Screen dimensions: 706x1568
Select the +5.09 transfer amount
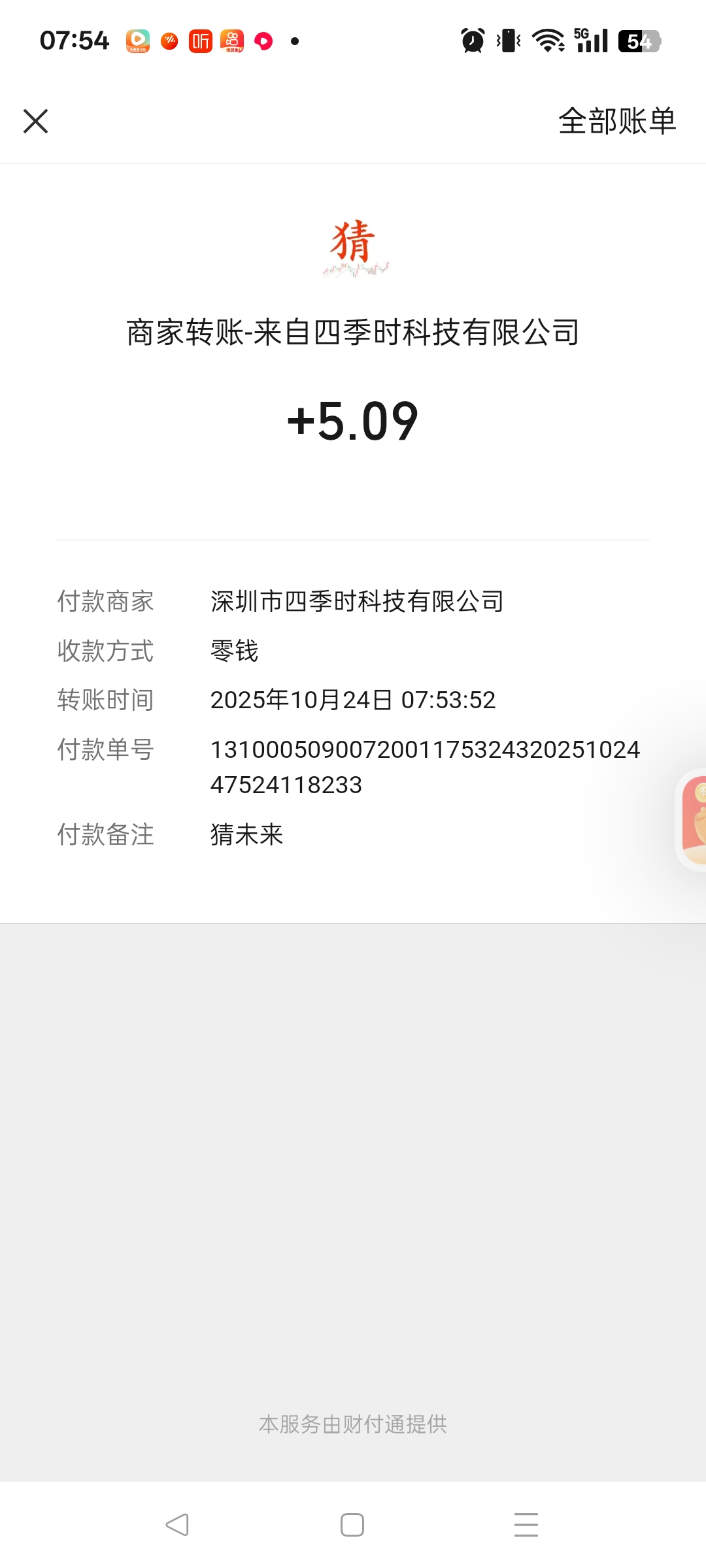point(353,421)
